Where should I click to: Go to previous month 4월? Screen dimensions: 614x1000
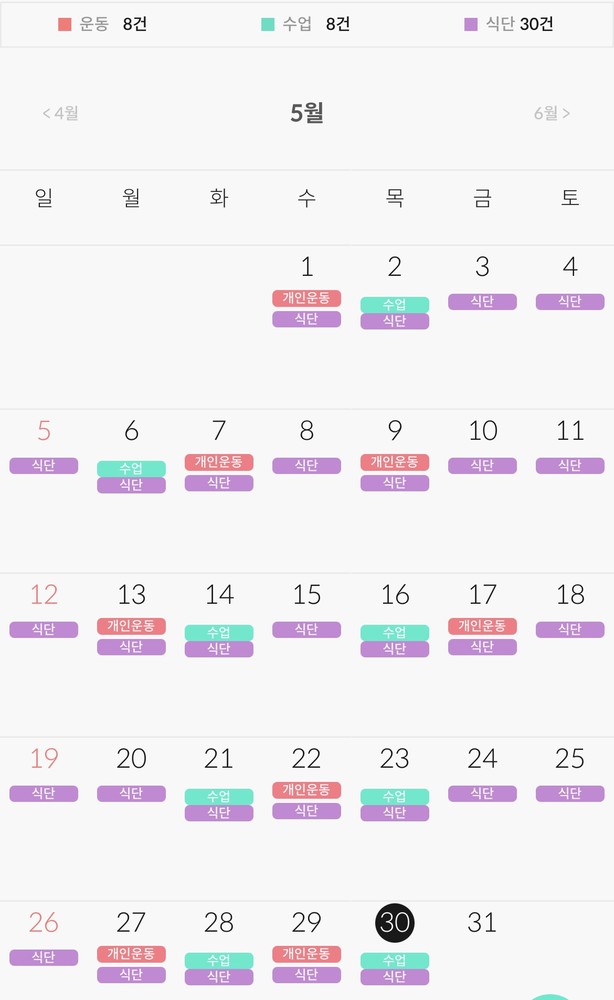click(x=60, y=113)
